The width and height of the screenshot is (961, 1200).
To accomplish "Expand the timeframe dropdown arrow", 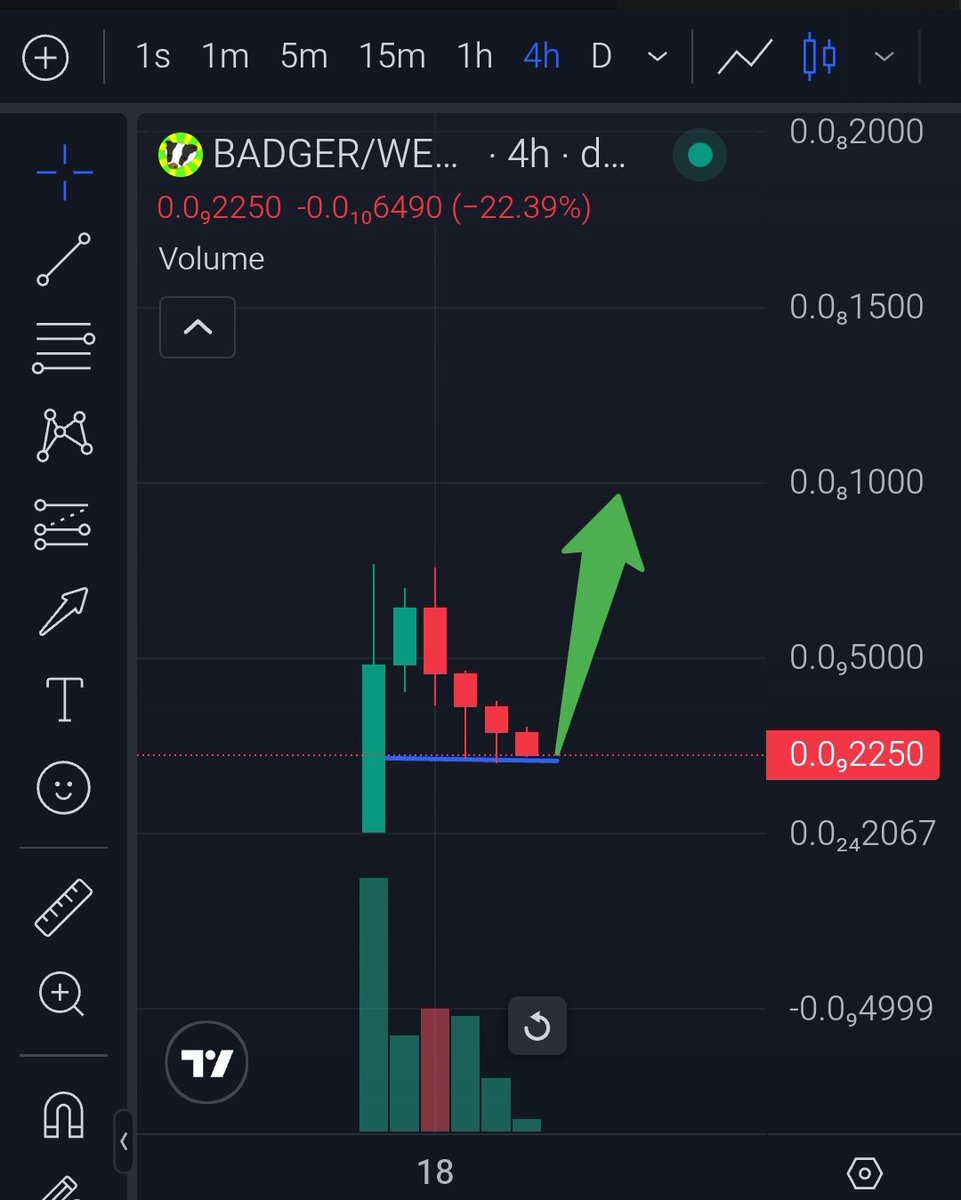I will pyautogui.click(x=657, y=58).
